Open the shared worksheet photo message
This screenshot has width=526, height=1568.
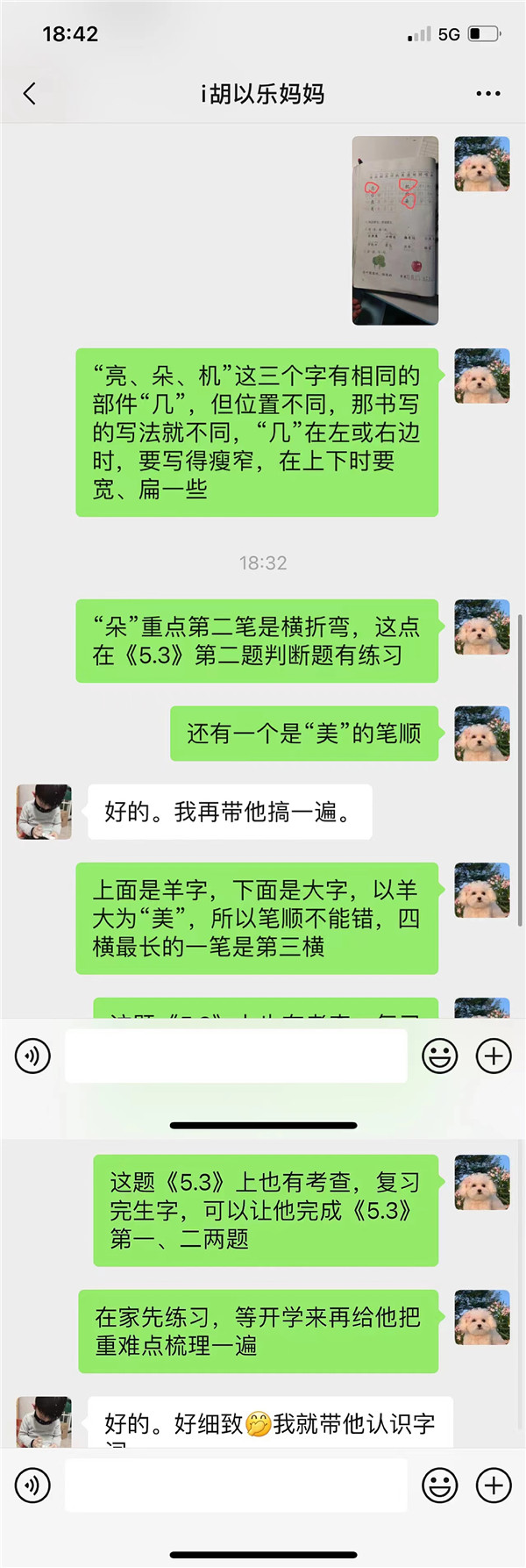coord(395,231)
